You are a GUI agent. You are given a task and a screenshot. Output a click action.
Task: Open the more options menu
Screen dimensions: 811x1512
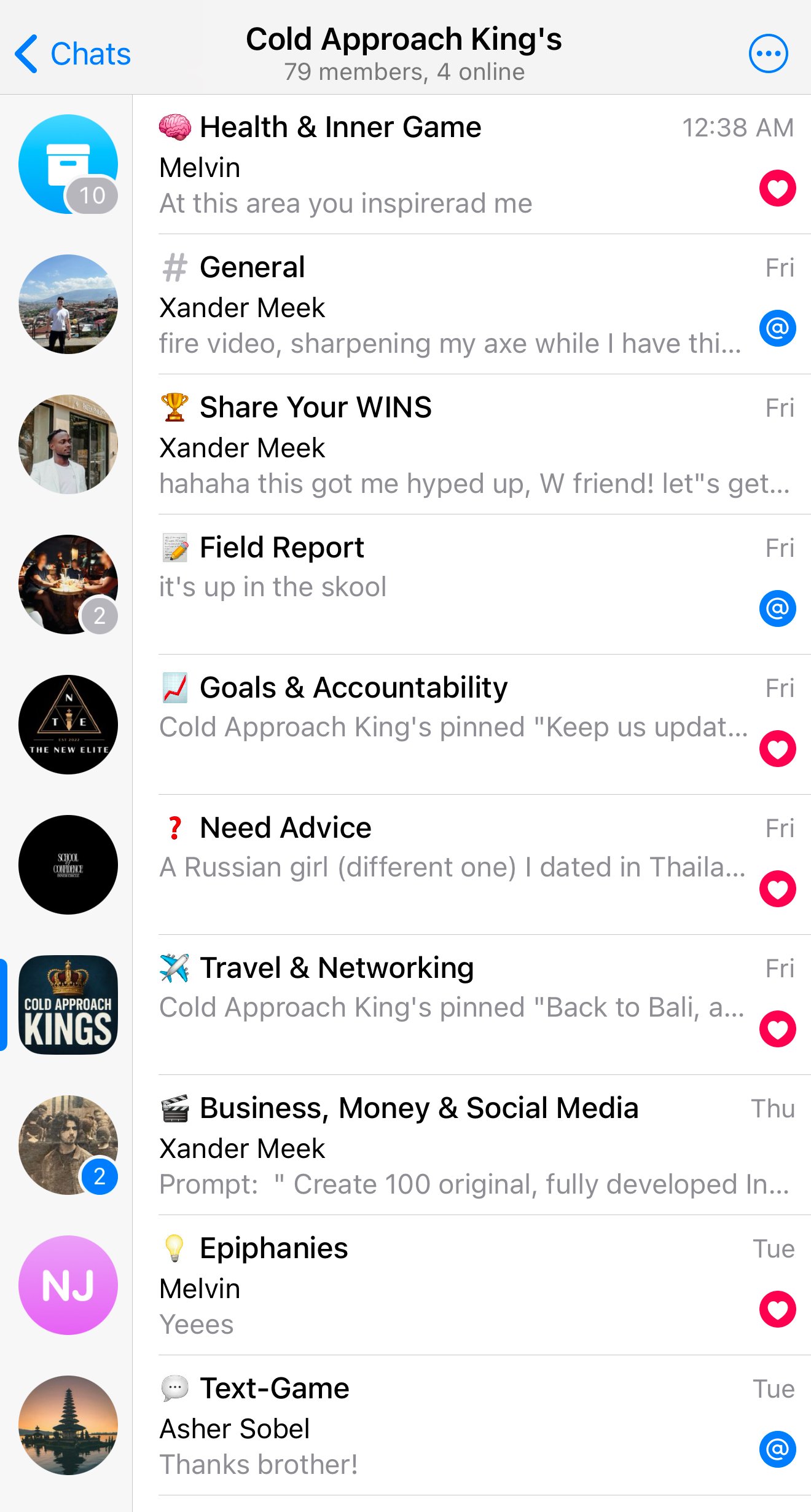click(x=768, y=54)
